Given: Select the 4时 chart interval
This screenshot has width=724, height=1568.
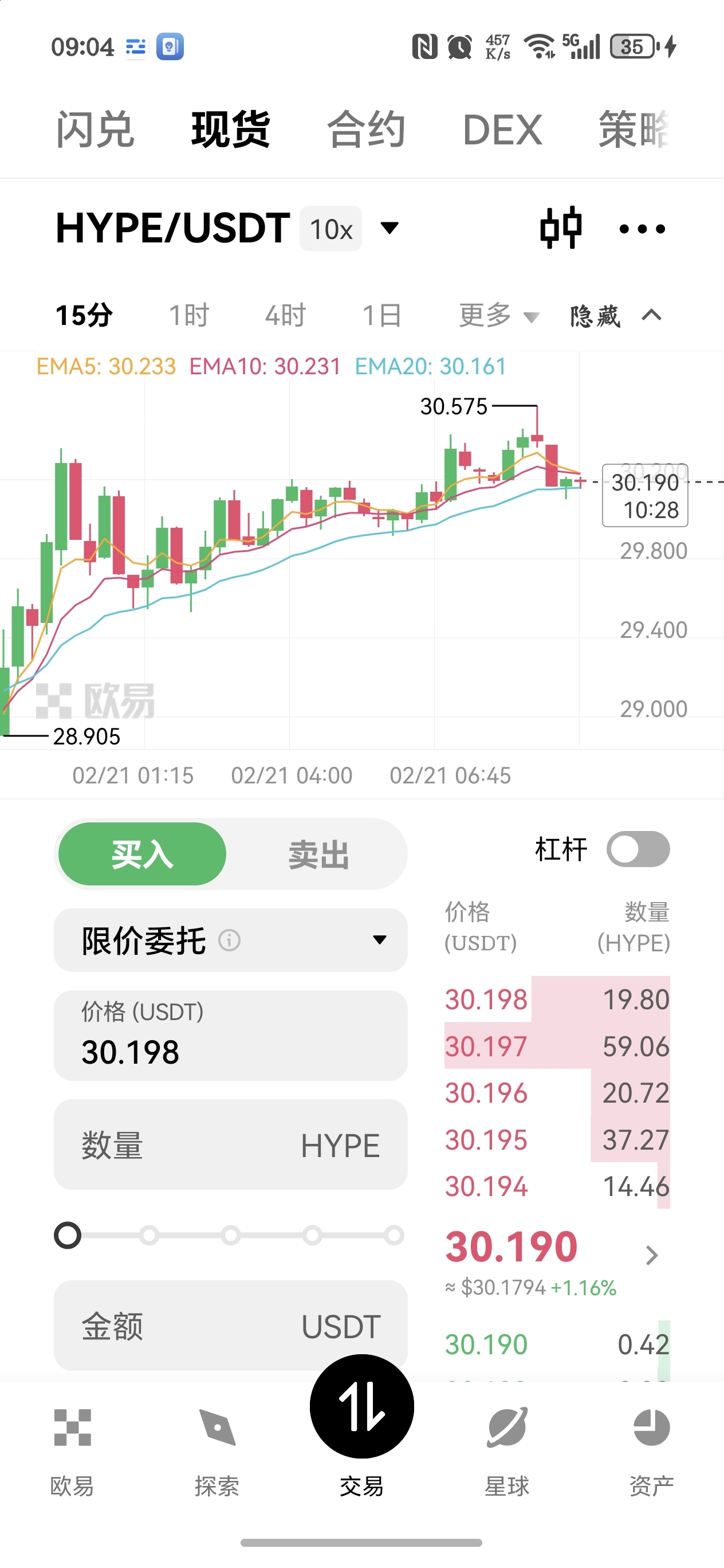Looking at the screenshot, I should click(x=285, y=315).
